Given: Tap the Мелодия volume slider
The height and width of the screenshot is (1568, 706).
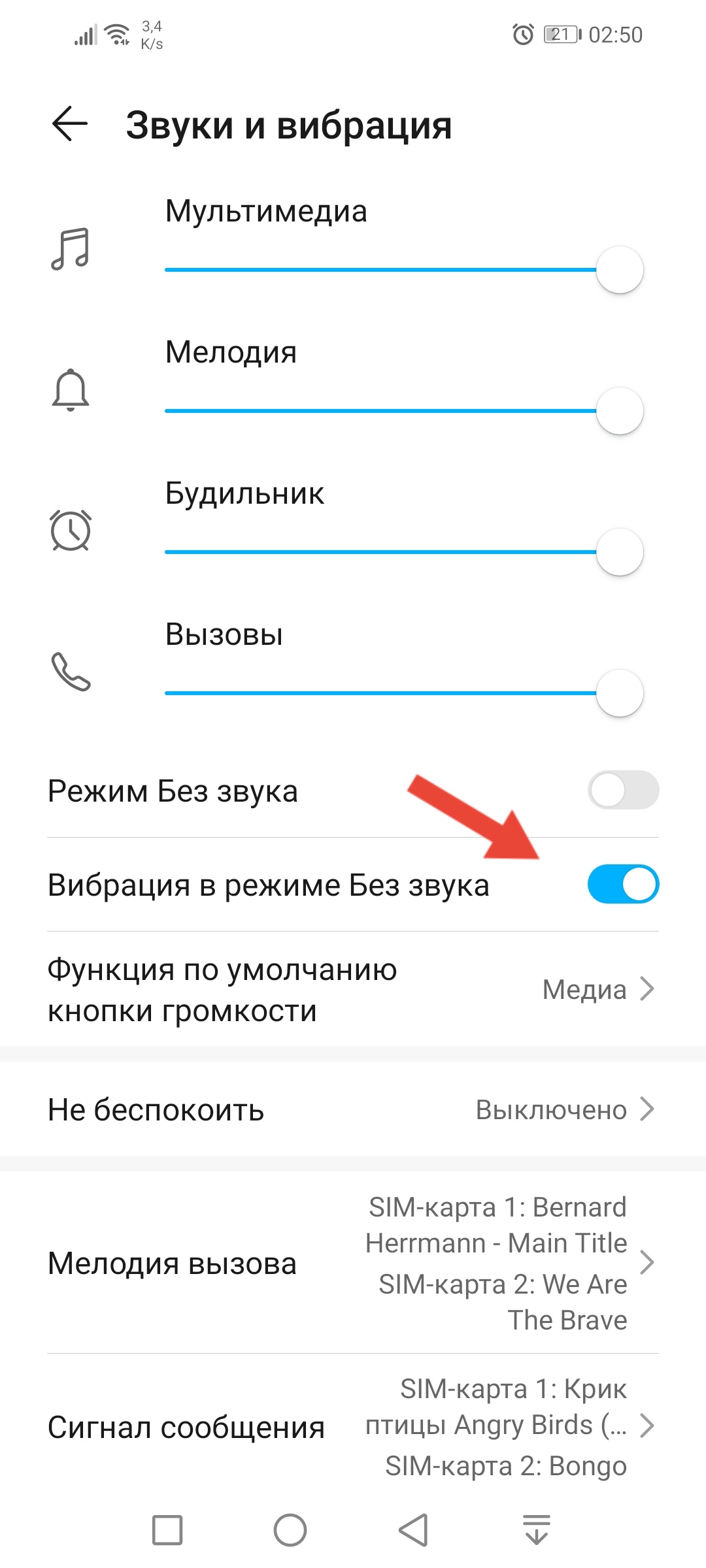Looking at the screenshot, I should (392, 411).
